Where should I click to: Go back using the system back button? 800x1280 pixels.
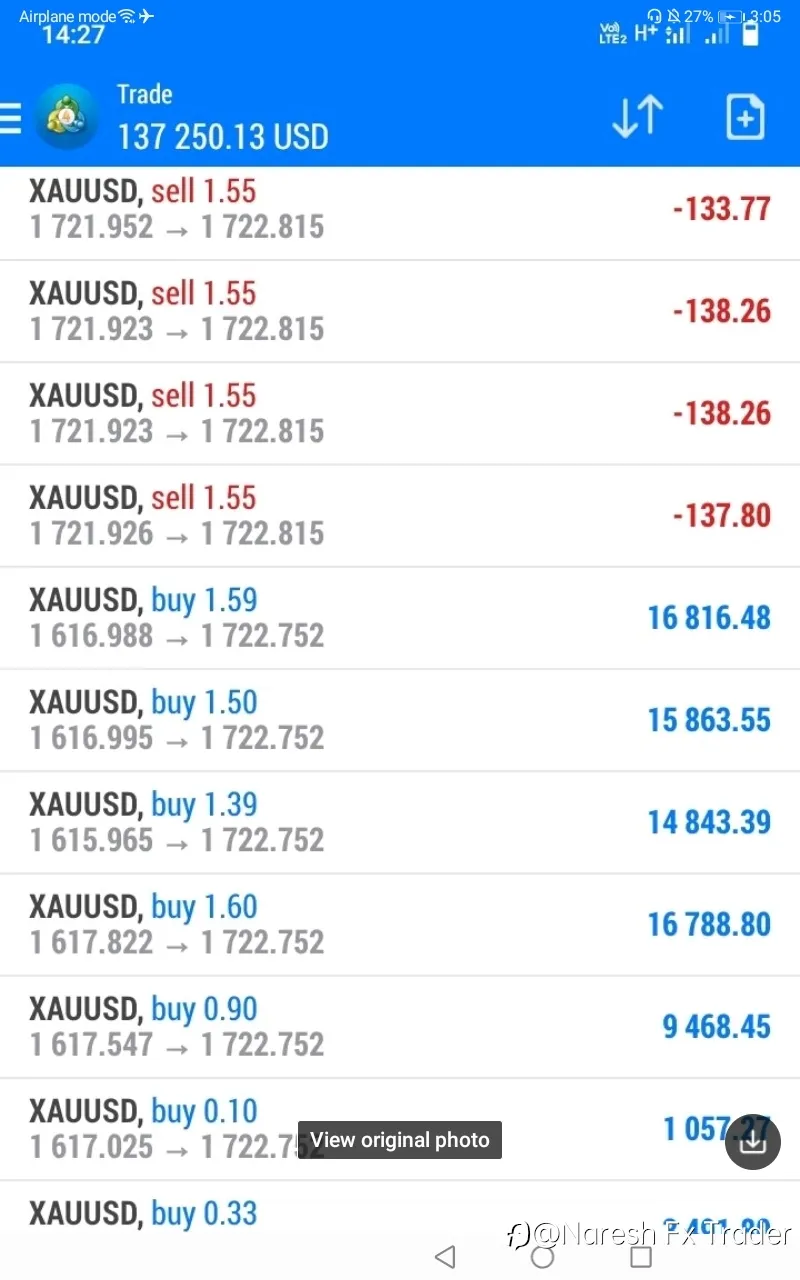[x=446, y=1256]
